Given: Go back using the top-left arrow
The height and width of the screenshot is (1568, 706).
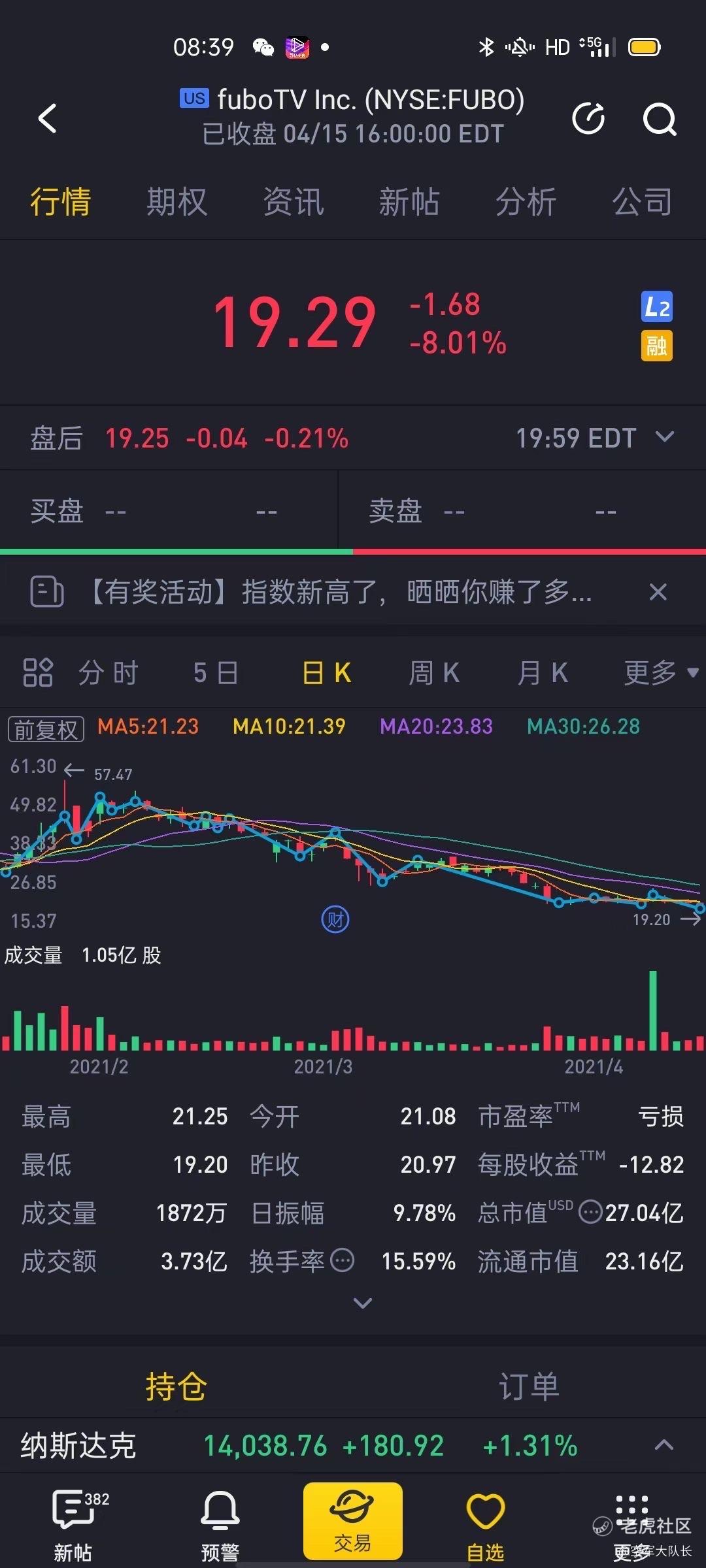Looking at the screenshot, I should pos(48,119).
